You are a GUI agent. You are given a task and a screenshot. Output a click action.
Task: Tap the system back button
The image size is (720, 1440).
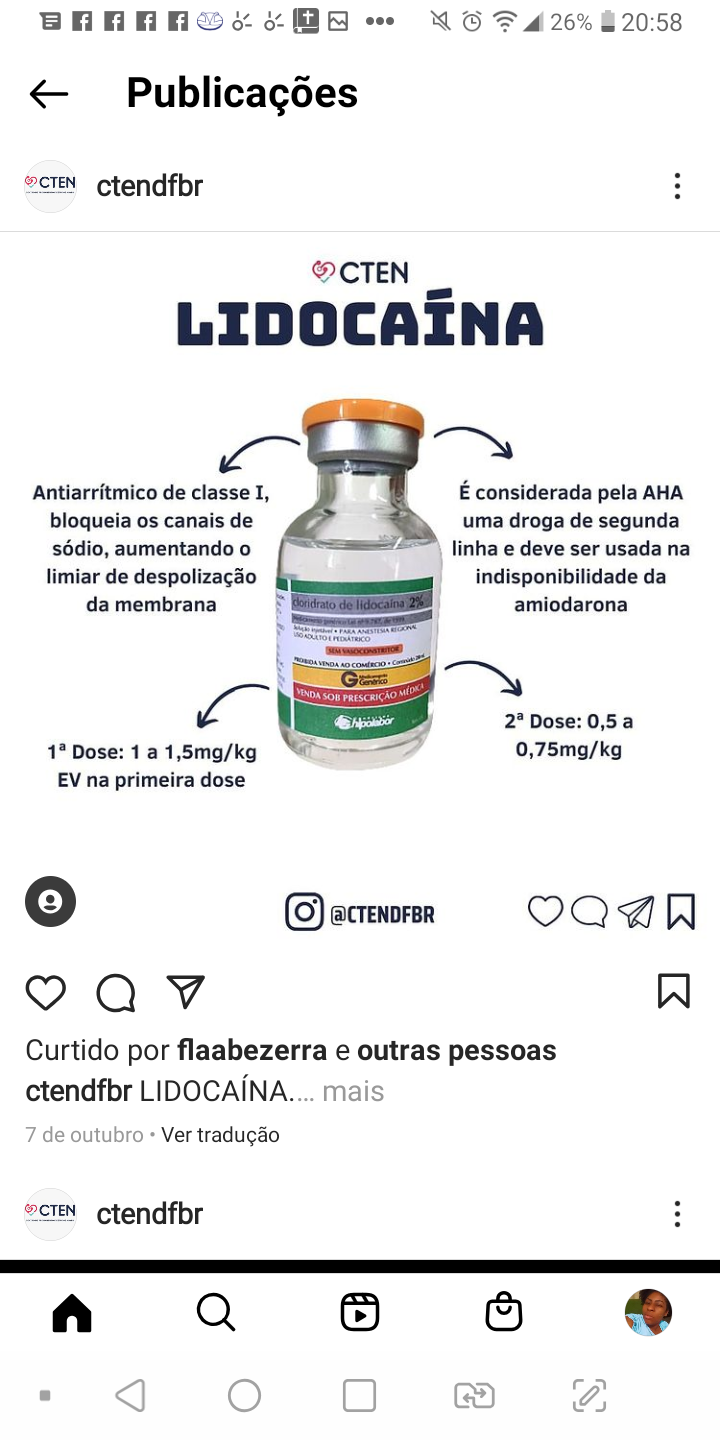point(131,1395)
